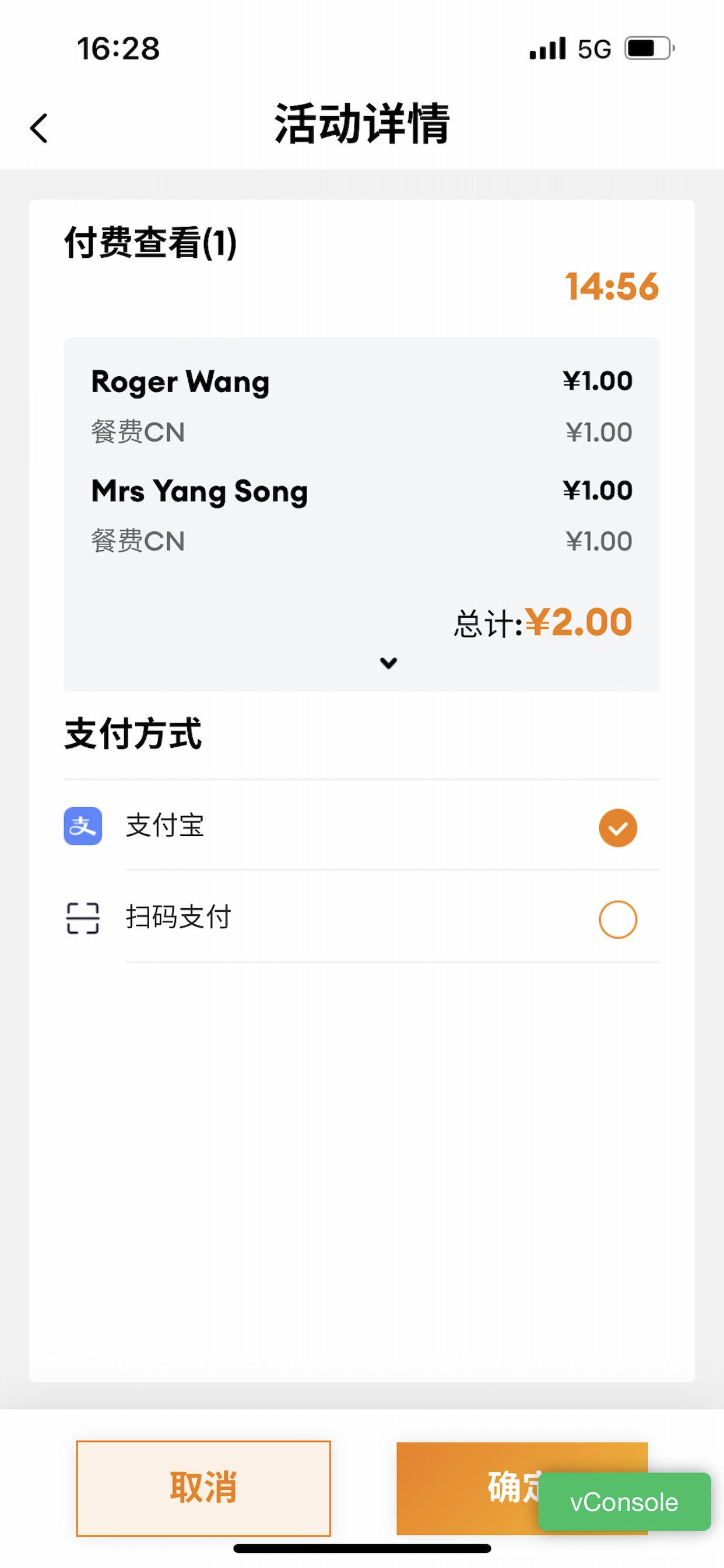Viewport: 724px width, 1568px height.
Task: Go back from the 活动详情 page
Action: click(x=39, y=128)
